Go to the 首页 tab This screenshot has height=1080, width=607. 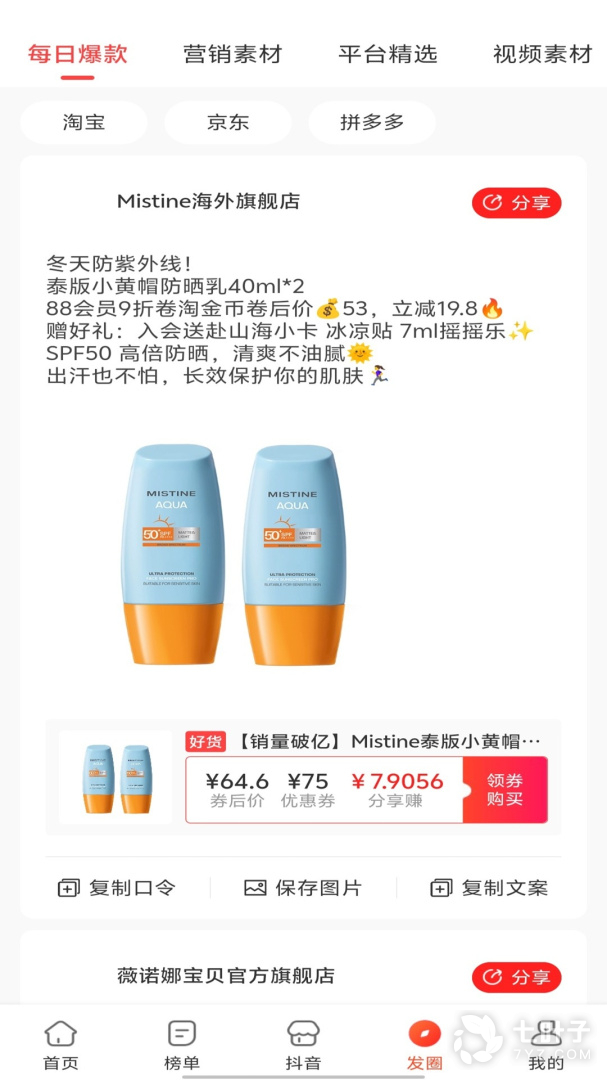[x=60, y=1045]
